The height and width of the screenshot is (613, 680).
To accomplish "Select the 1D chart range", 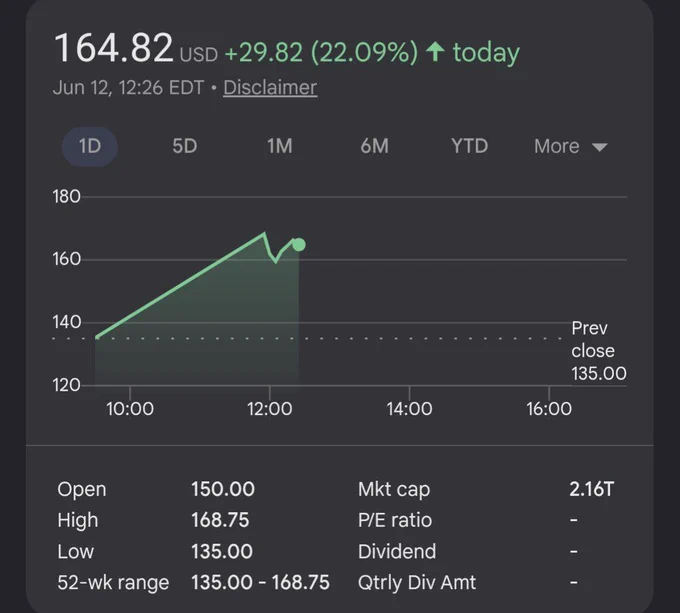I will [x=90, y=146].
